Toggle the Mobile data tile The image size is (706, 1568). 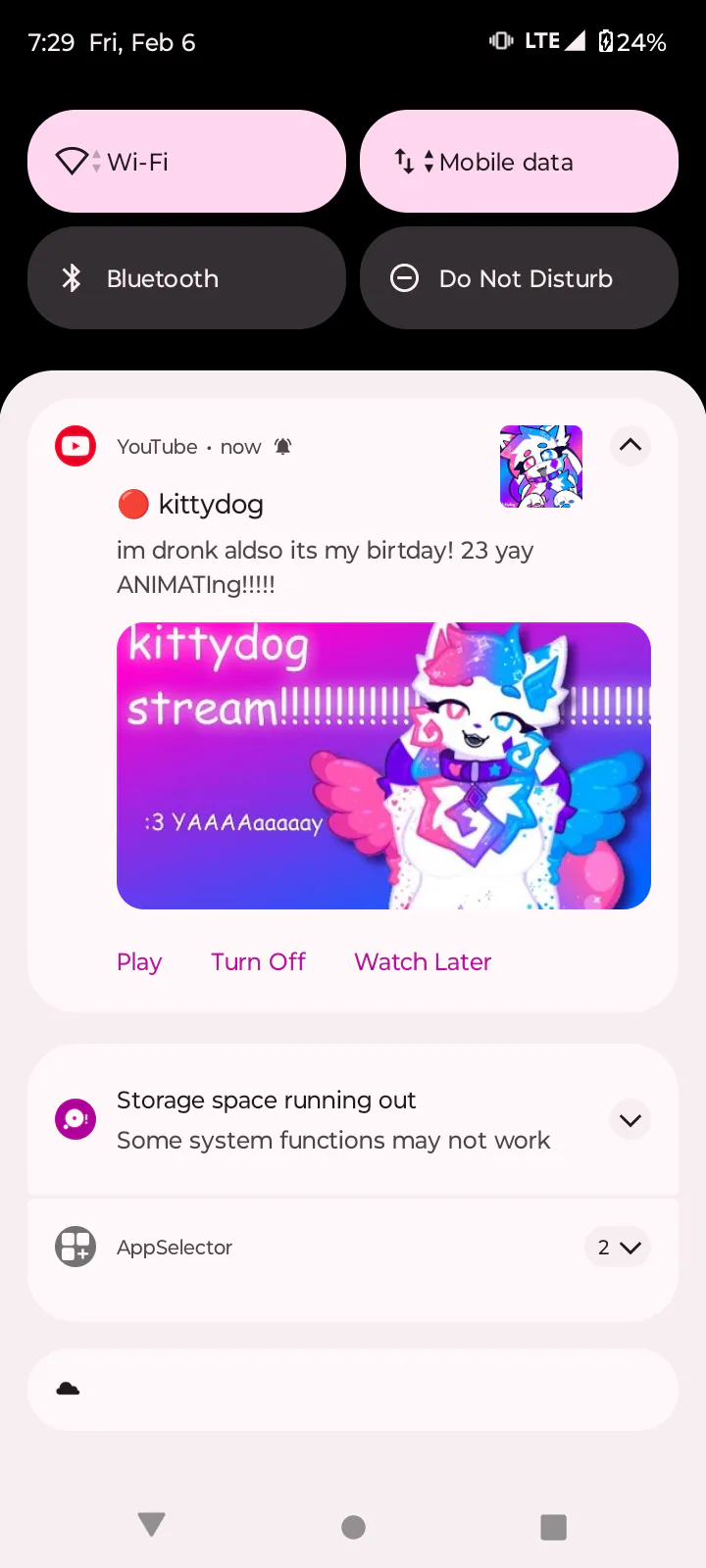click(x=519, y=162)
